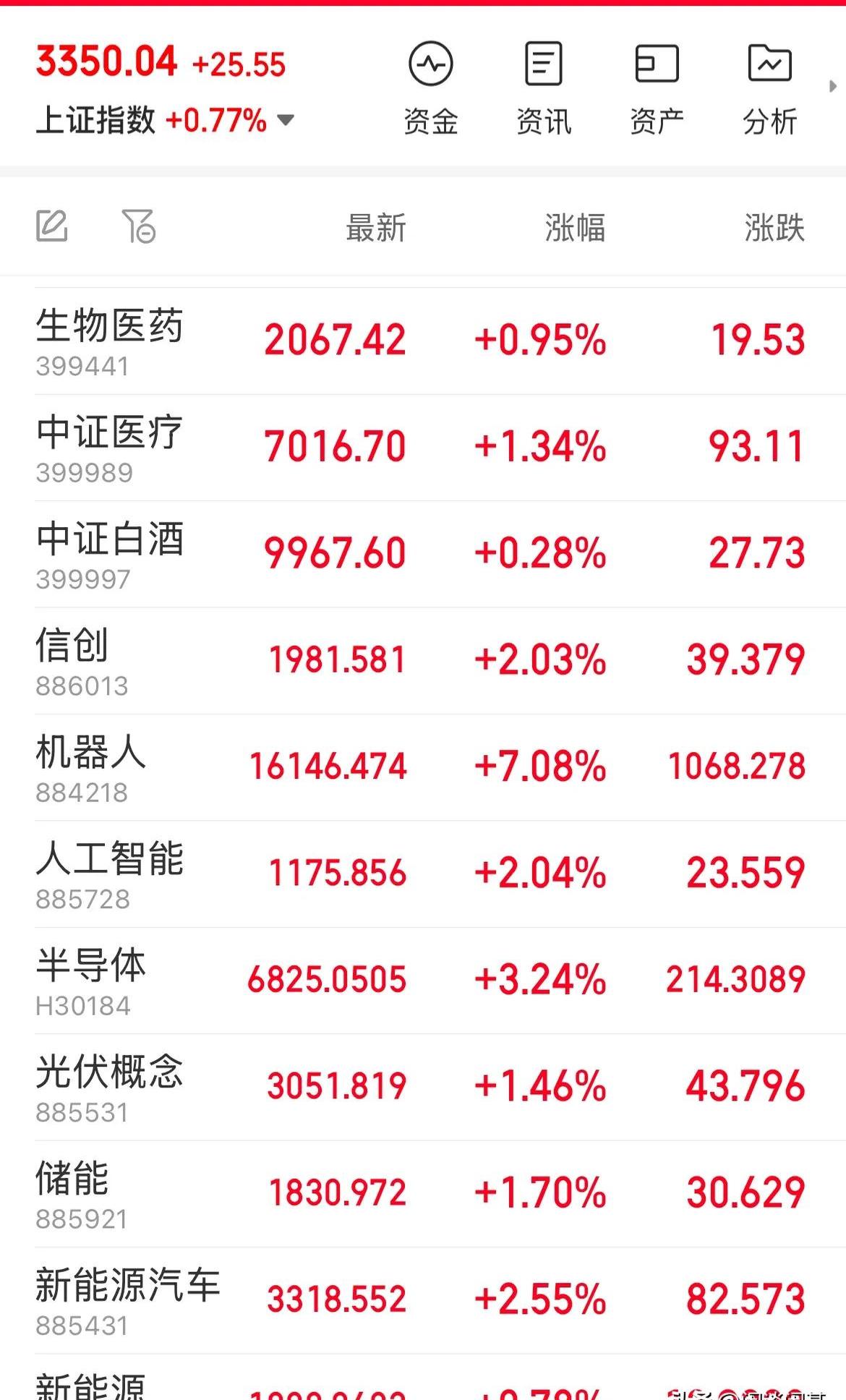Click the filter funnel icon

(x=139, y=226)
